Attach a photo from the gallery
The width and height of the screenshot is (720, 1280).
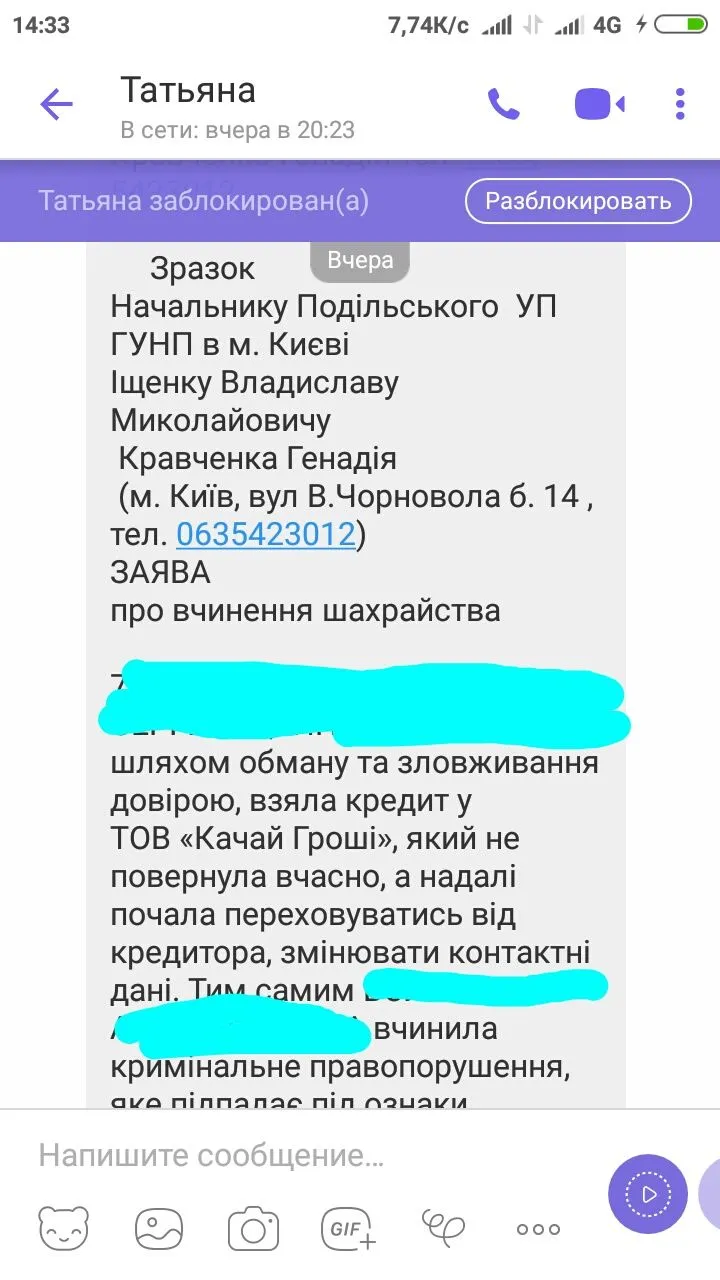[x=159, y=1229]
